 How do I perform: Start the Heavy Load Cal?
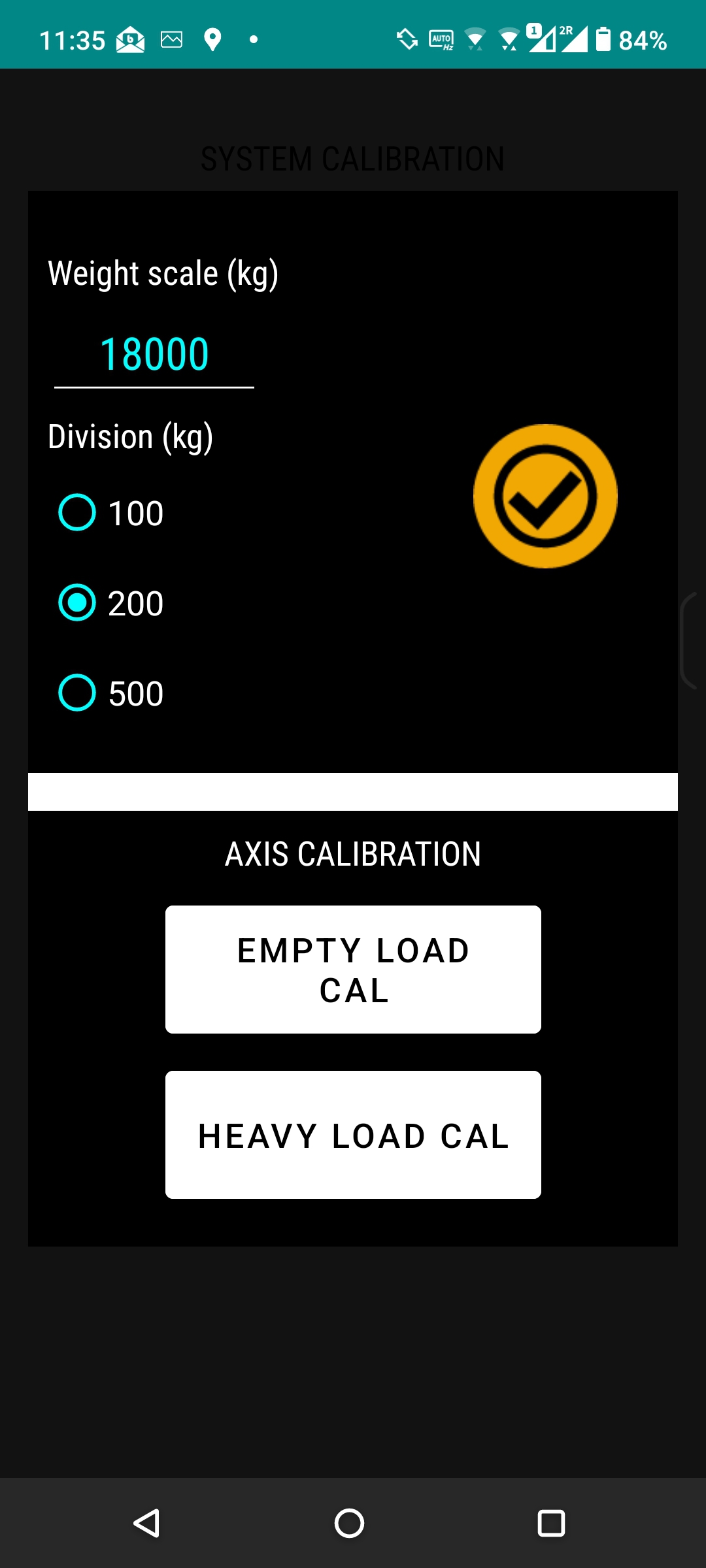pyautogui.click(x=353, y=1135)
